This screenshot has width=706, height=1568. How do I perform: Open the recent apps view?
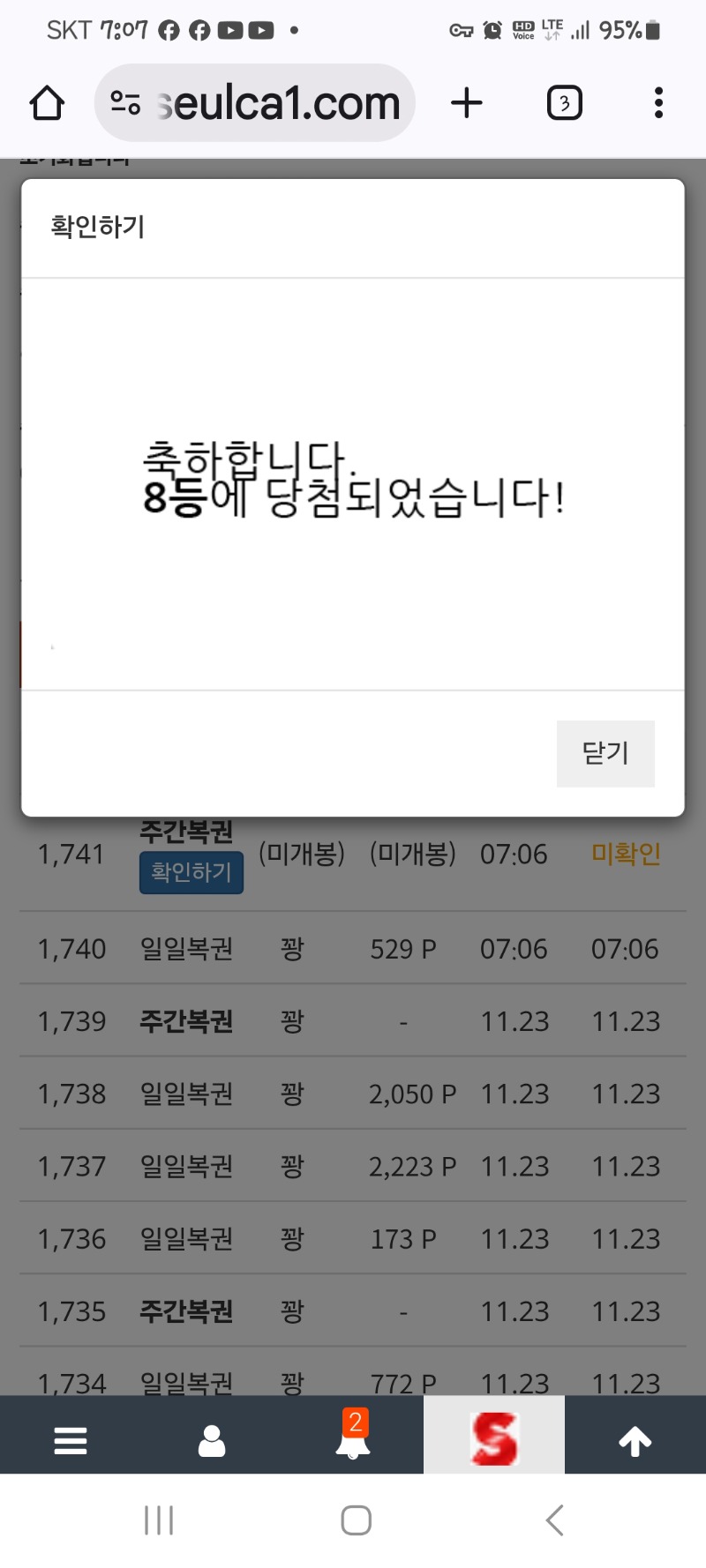coord(159,1520)
